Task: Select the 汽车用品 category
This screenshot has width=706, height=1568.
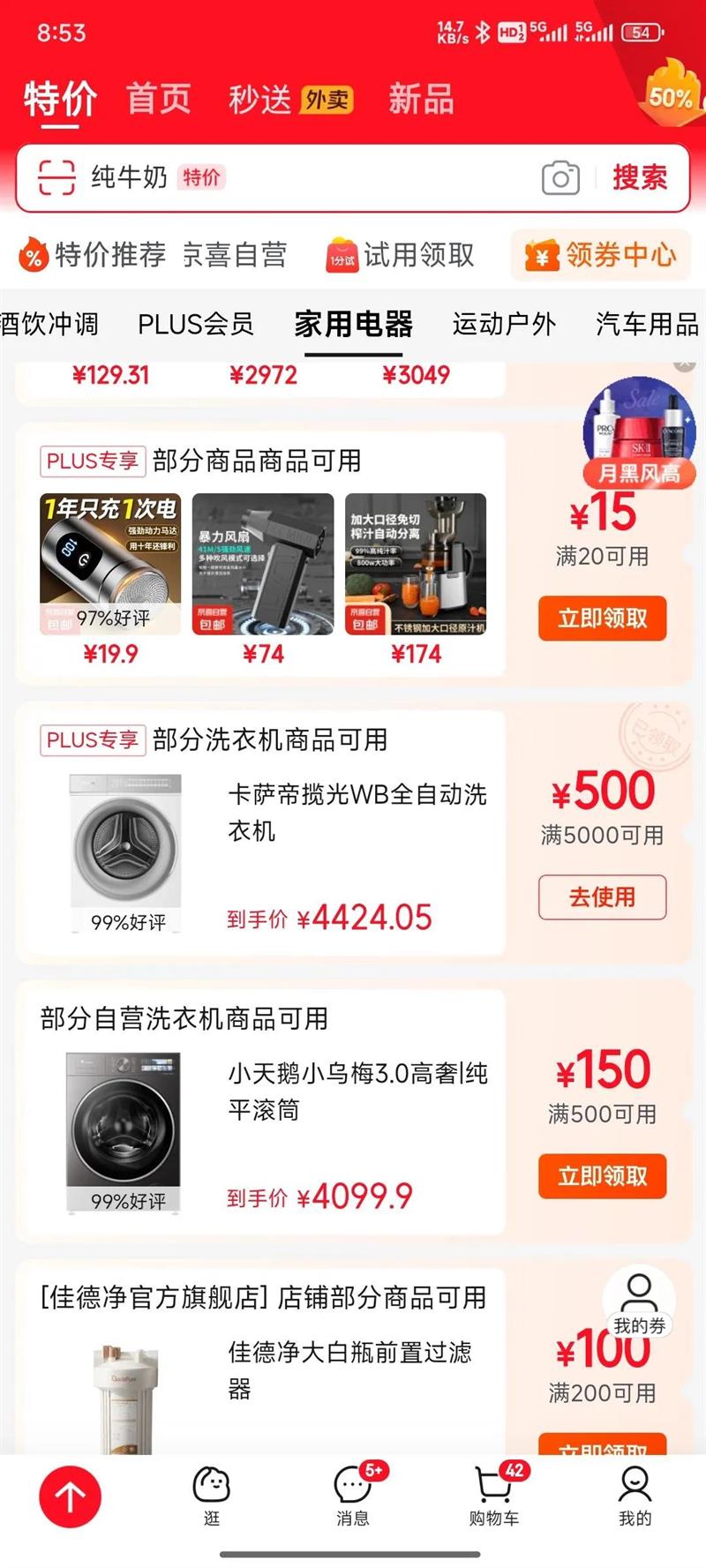Action: pos(647,325)
